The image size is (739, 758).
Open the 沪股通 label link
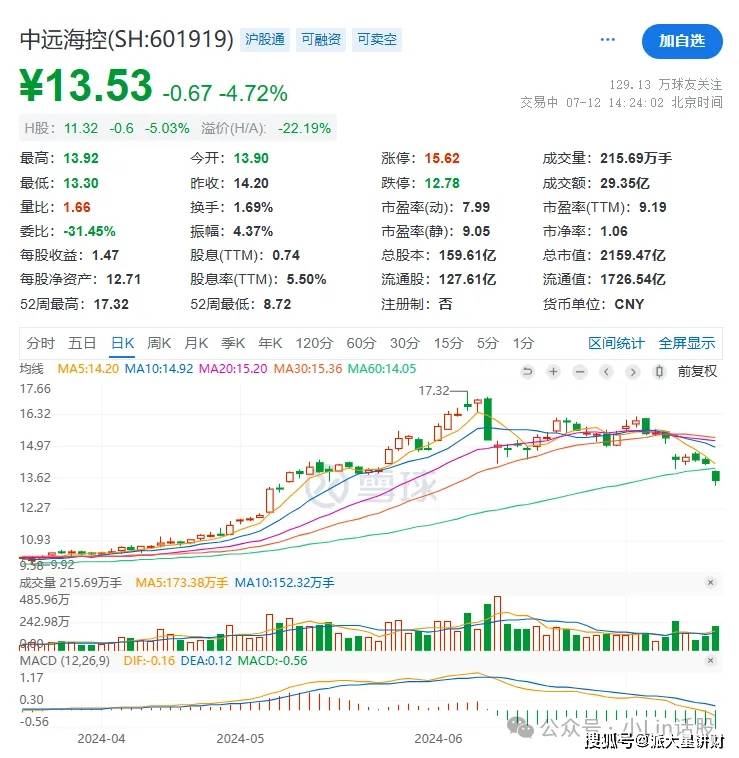click(x=263, y=39)
